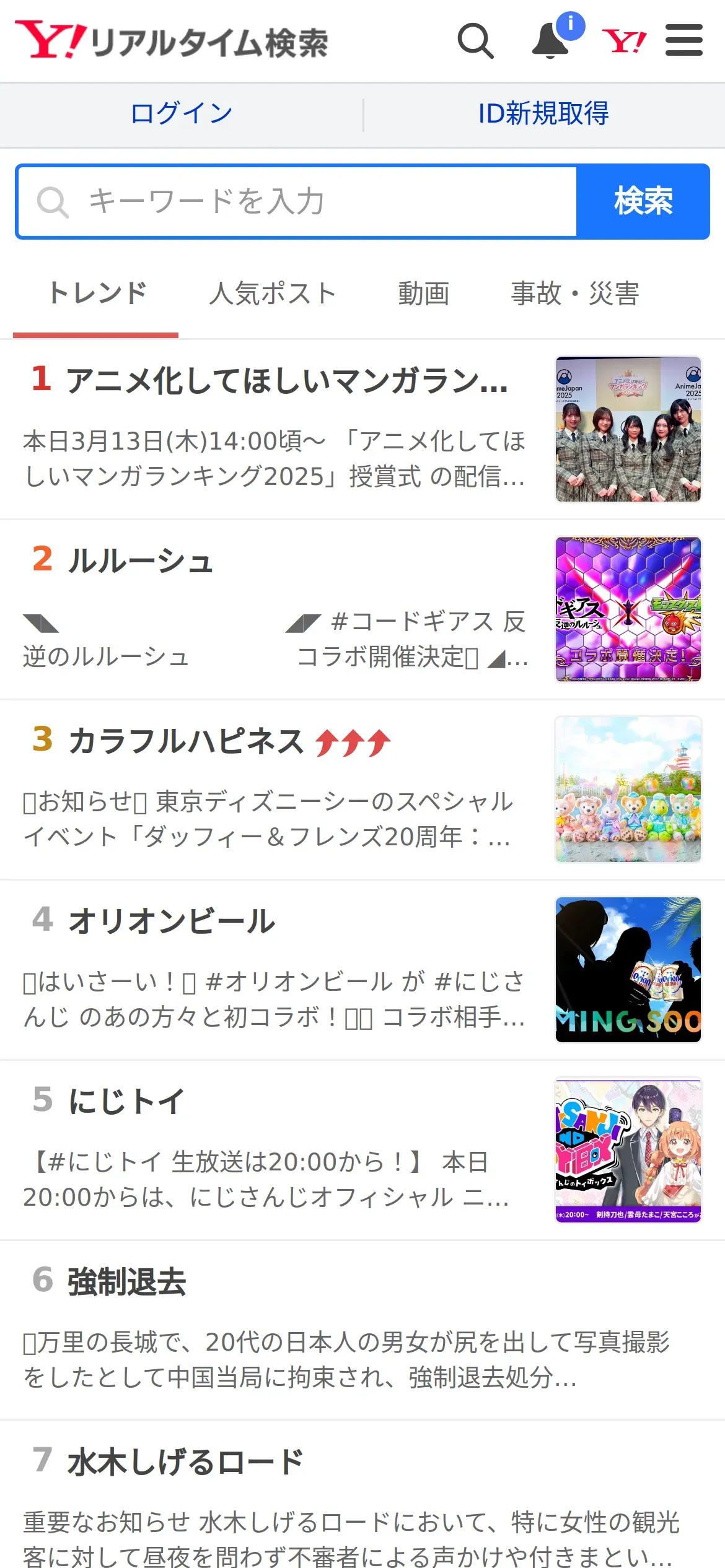This screenshot has height=1568, width=725.
Task: Switch to the 人気ポスト tab
Action: point(272,294)
